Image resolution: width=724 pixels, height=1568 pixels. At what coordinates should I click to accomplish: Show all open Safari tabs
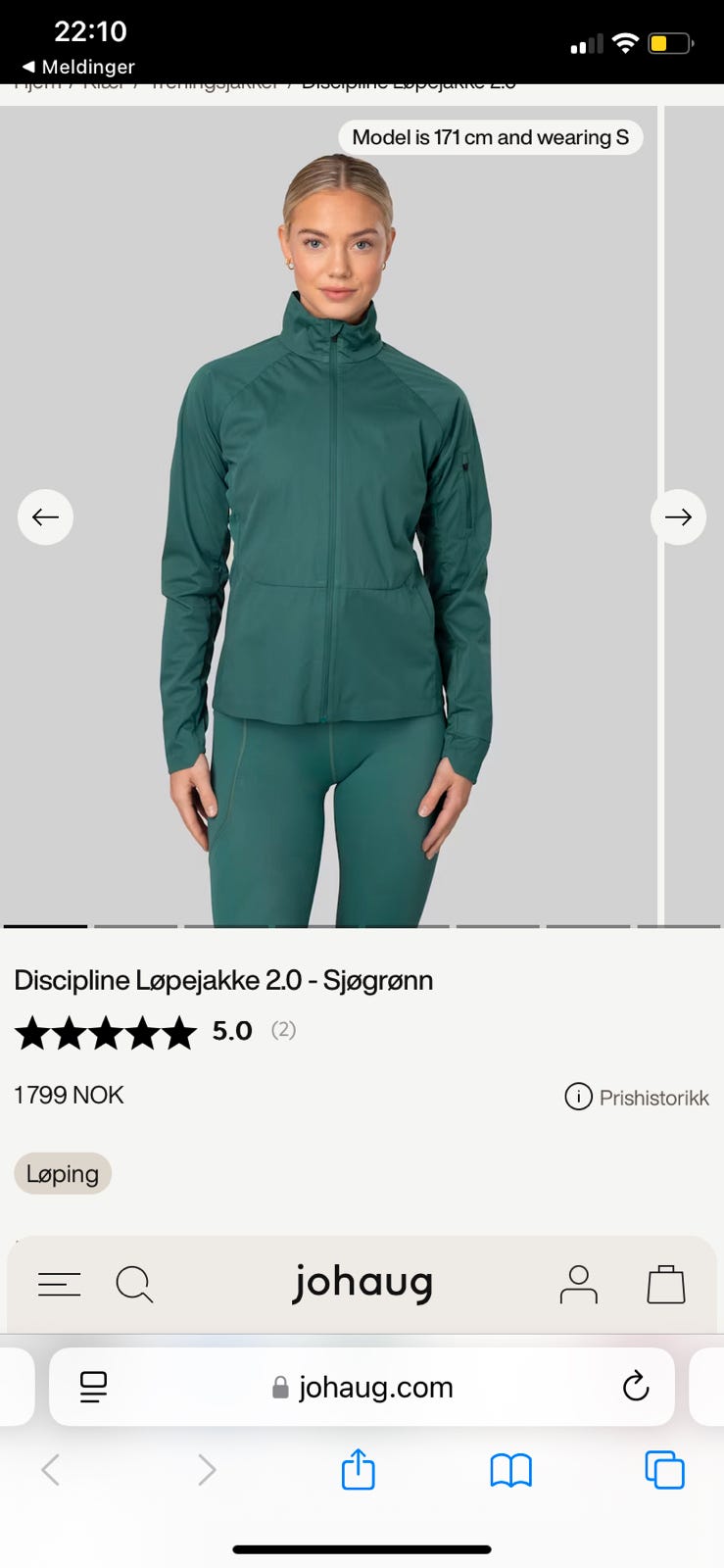[x=664, y=1470]
